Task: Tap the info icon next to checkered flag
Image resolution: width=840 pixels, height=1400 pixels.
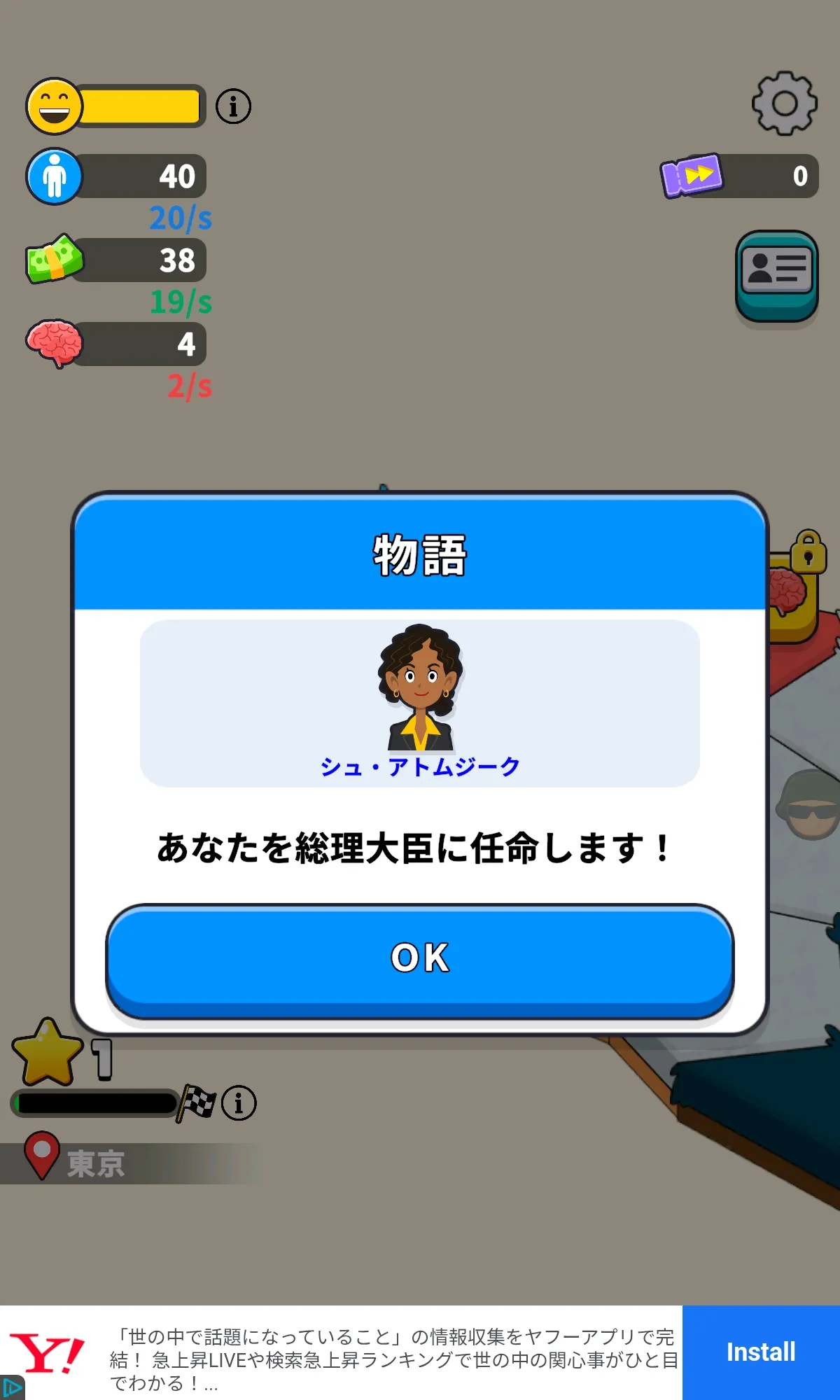Action: [239, 1103]
